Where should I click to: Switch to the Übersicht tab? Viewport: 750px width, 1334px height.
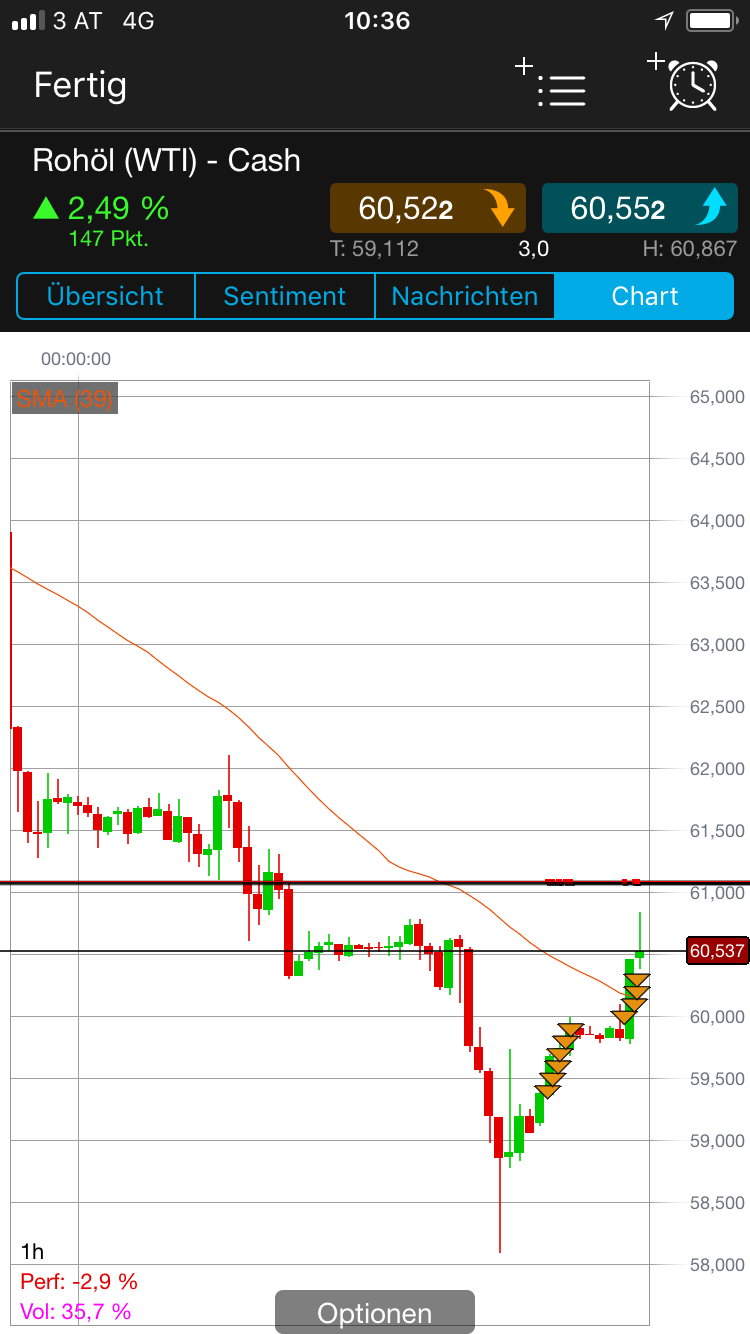coord(105,296)
